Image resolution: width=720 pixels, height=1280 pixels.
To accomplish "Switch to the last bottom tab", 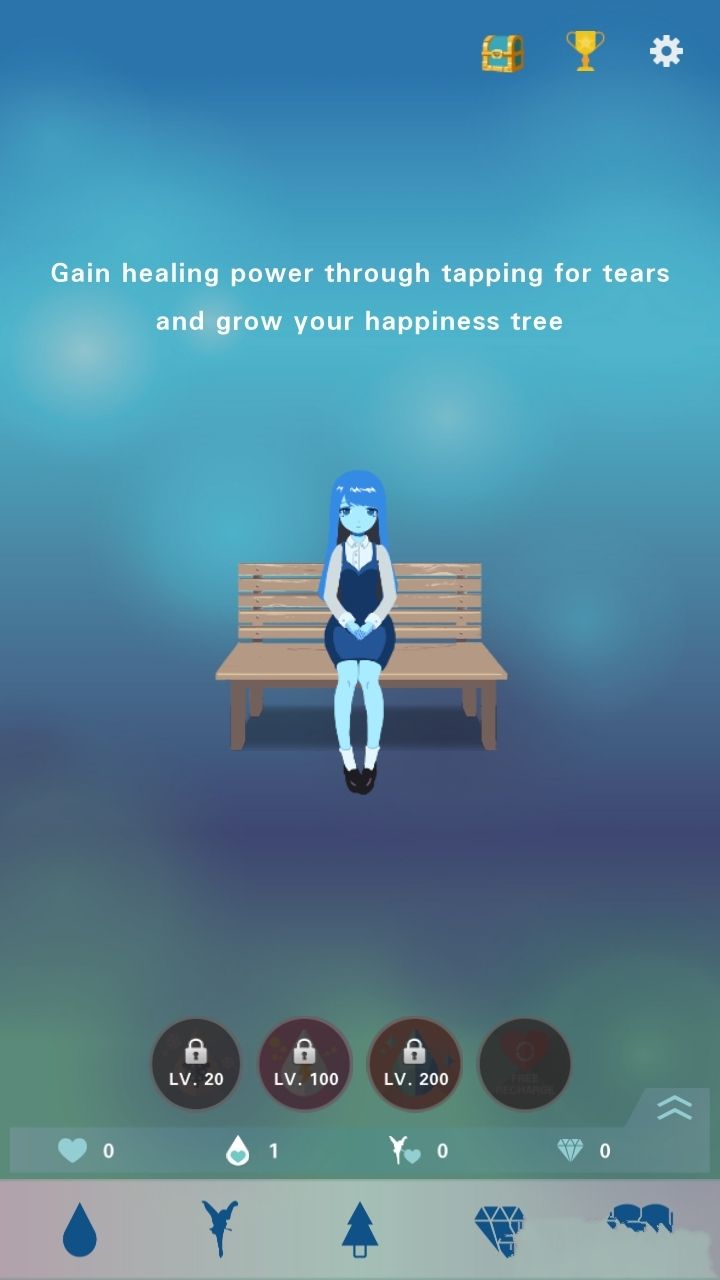I will click(640, 1220).
